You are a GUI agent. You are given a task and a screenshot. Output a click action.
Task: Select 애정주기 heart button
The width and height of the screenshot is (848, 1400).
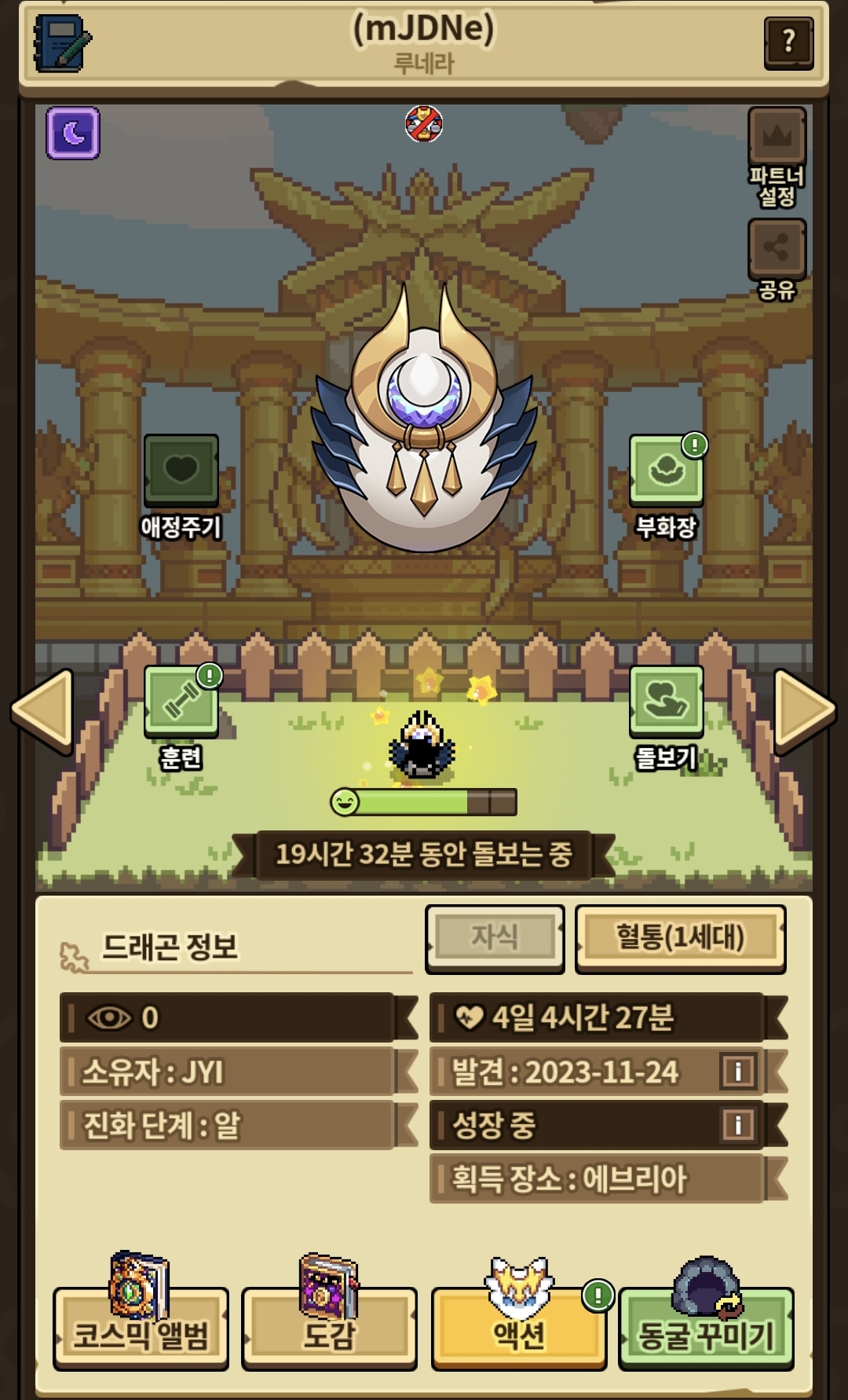coord(181,487)
